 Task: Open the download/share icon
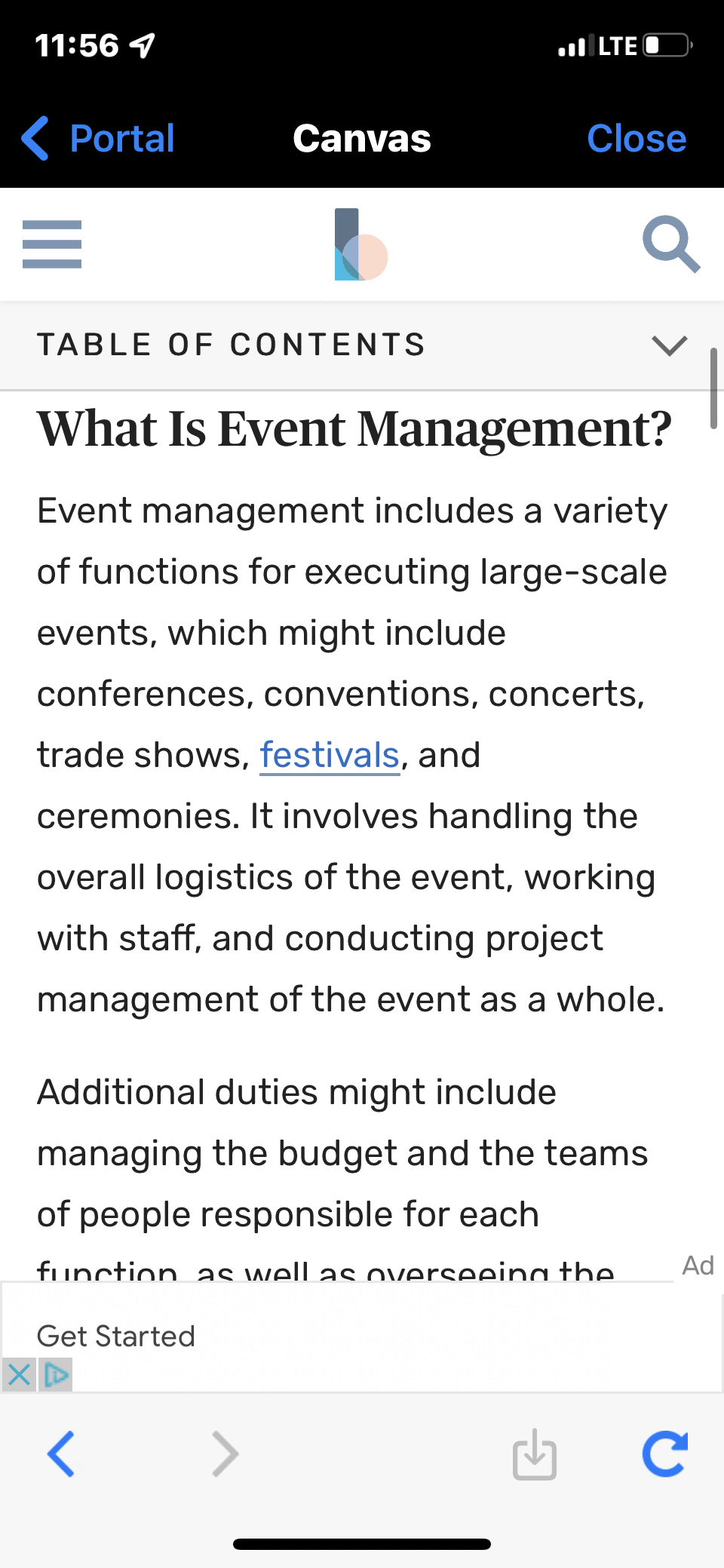[x=535, y=1454]
